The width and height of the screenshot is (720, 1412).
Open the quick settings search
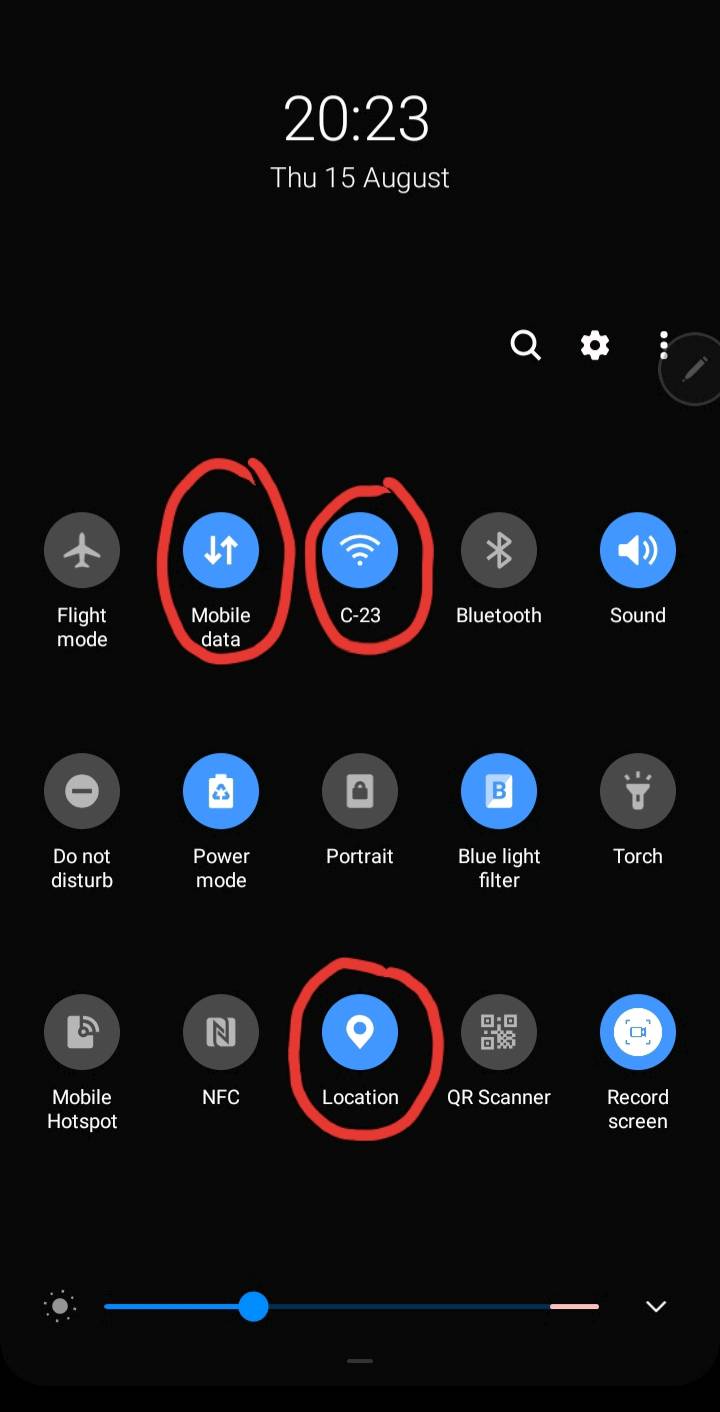525,346
